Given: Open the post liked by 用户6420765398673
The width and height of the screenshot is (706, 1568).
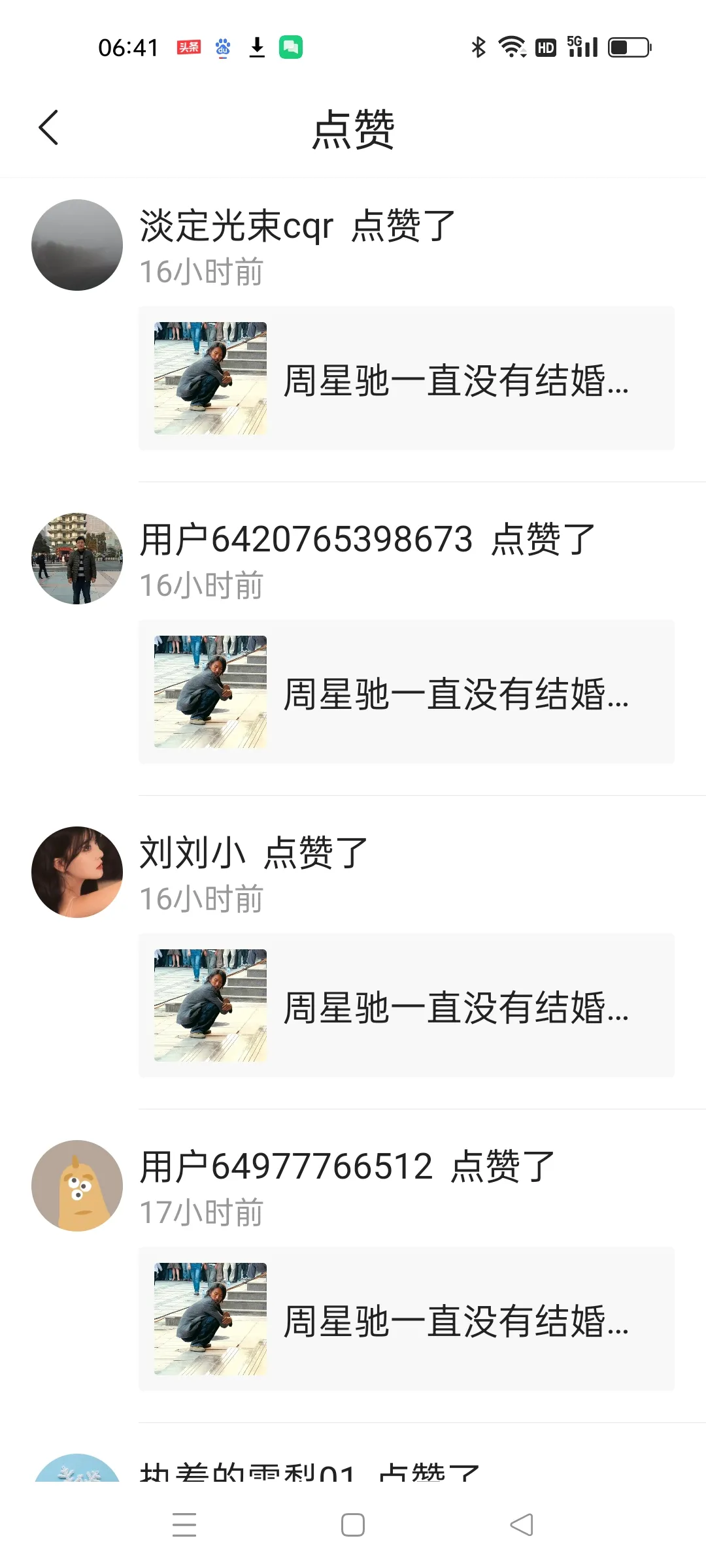Looking at the screenshot, I should point(406,692).
